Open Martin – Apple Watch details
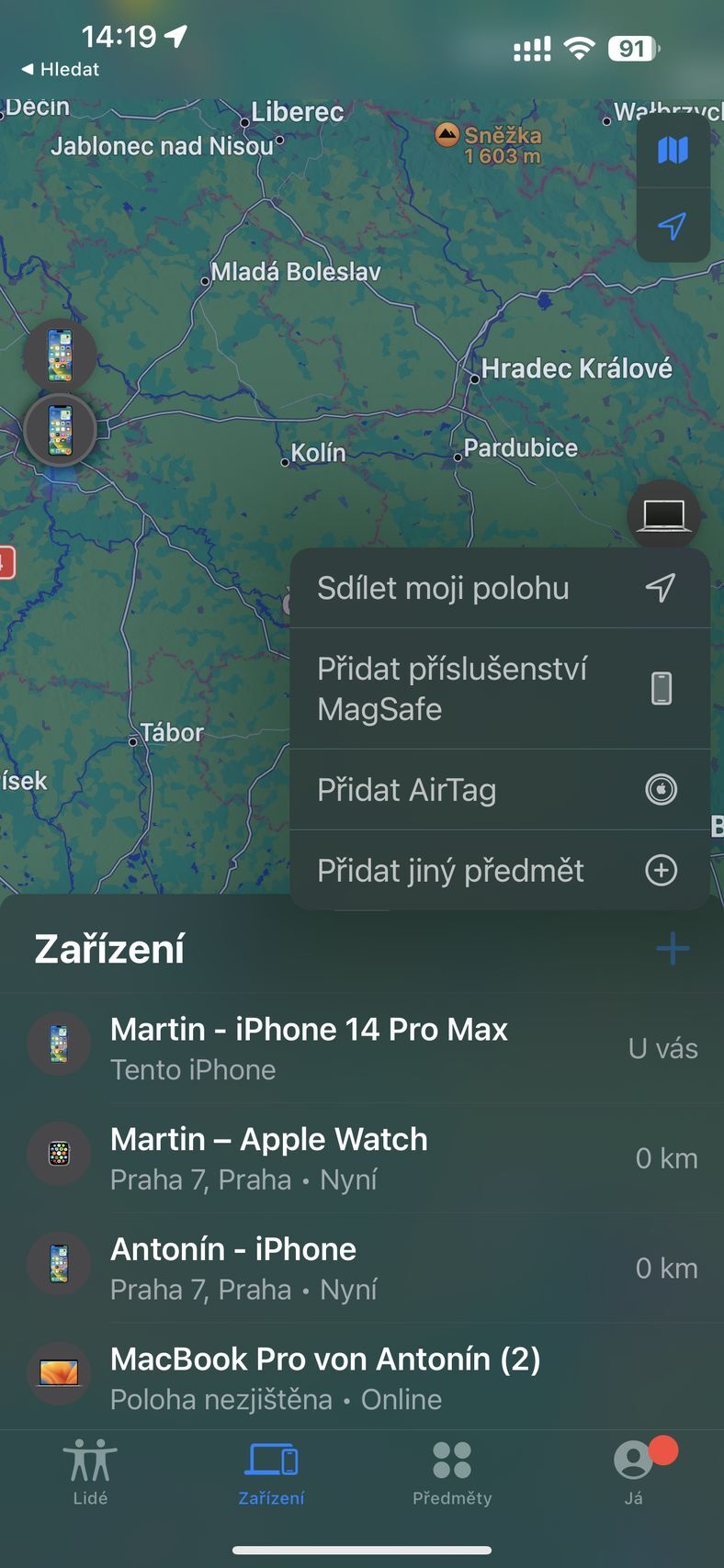 click(362, 1157)
